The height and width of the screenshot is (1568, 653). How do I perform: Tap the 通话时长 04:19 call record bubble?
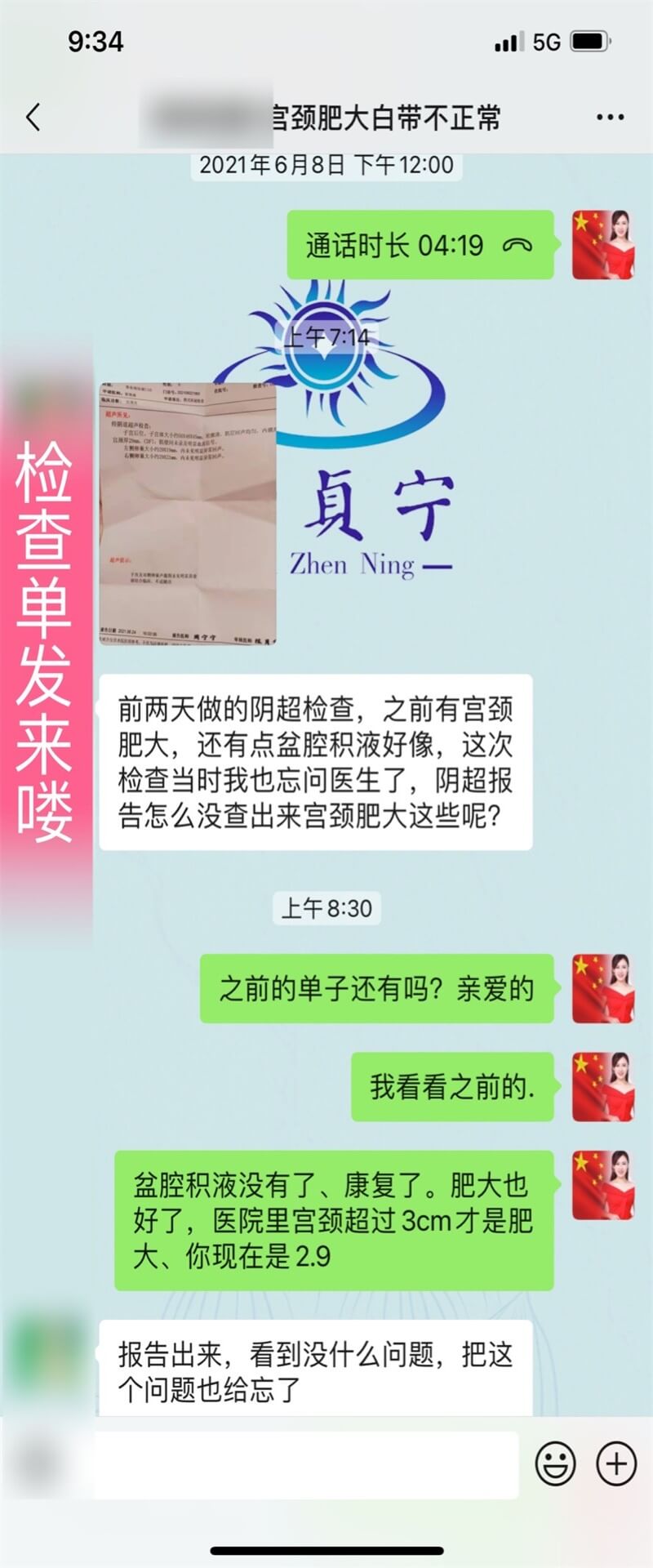(x=420, y=245)
